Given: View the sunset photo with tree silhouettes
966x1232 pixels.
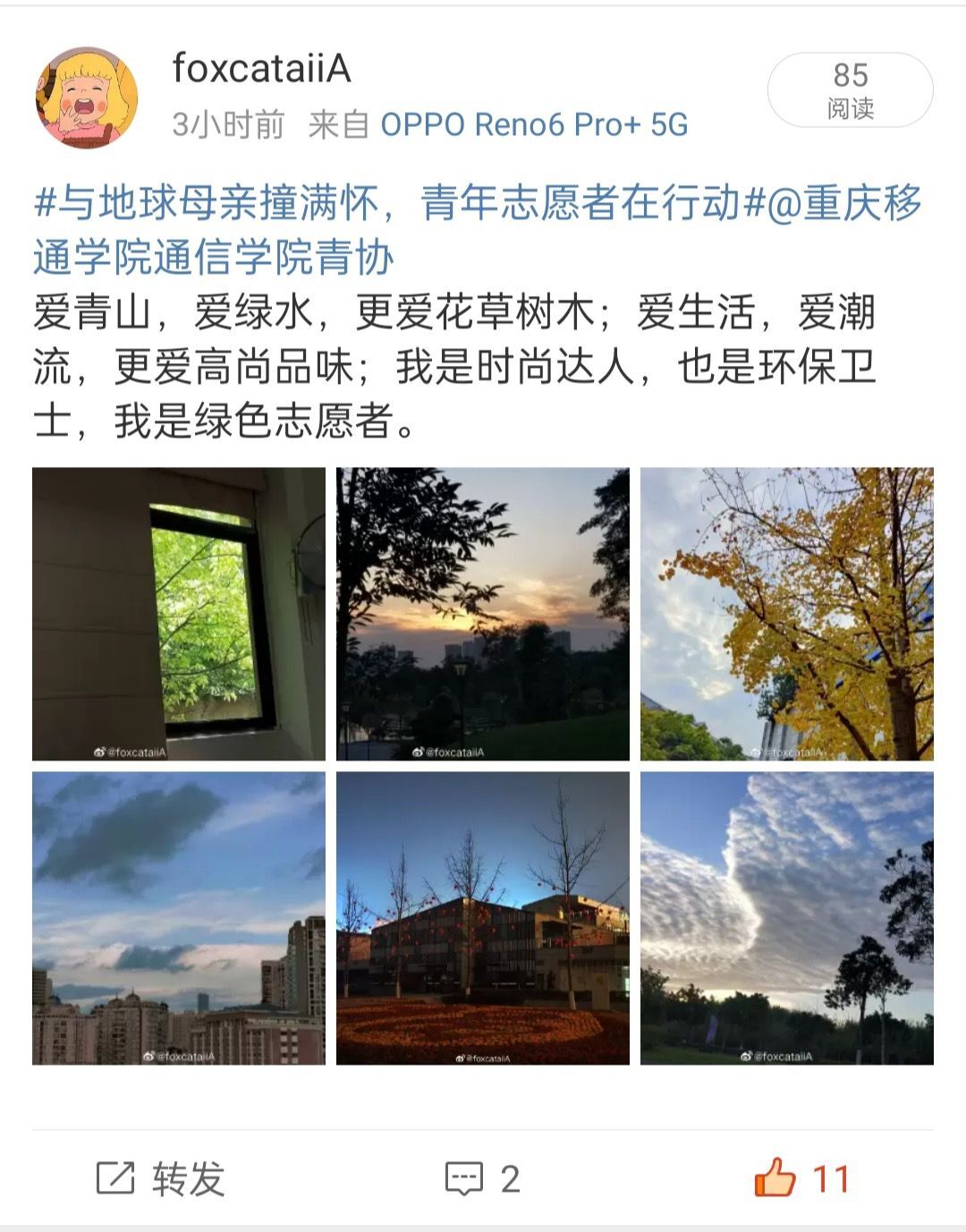Looking at the screenshot, I should coord(483,614).
